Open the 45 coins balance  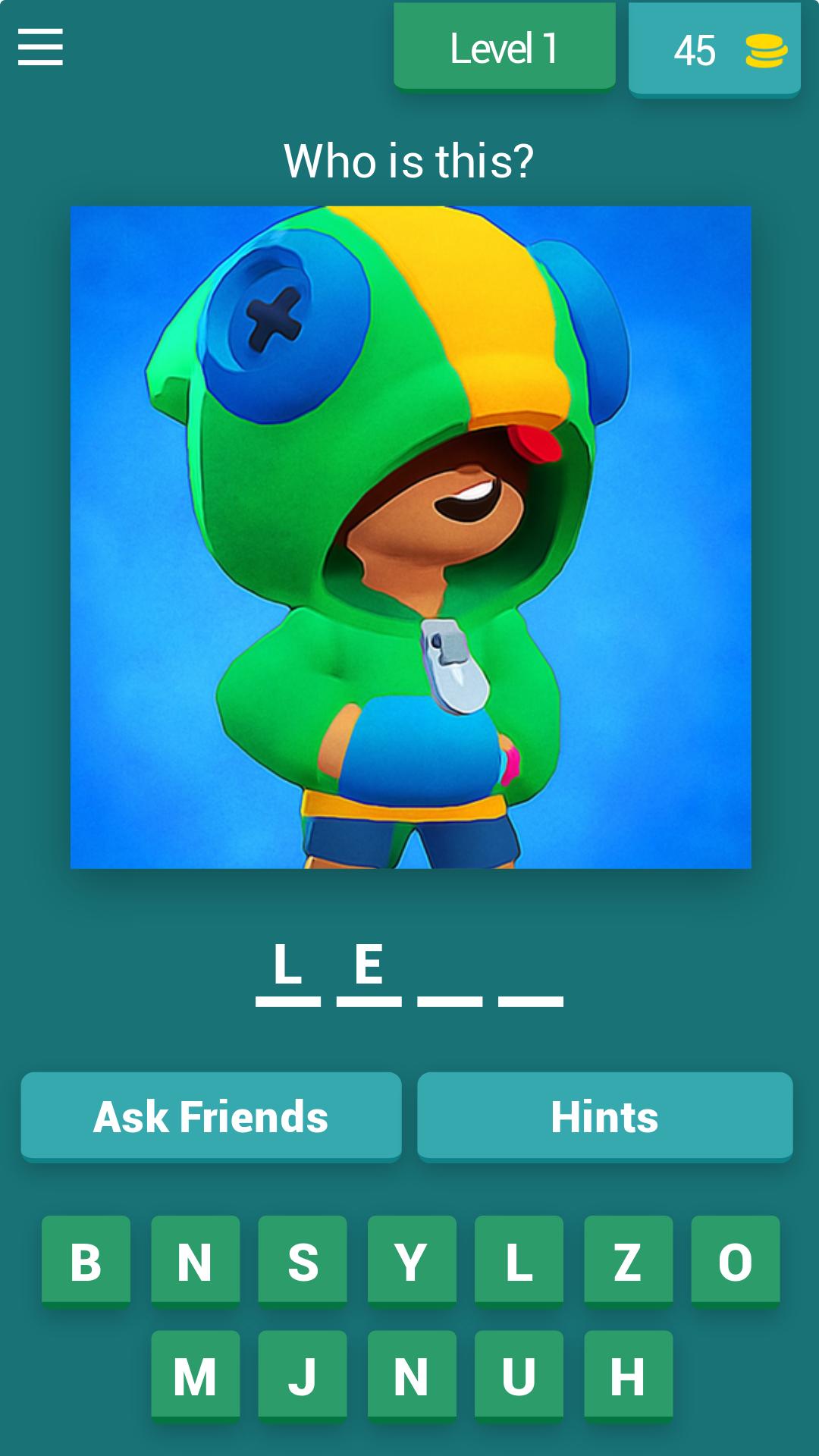pos(714,50)
